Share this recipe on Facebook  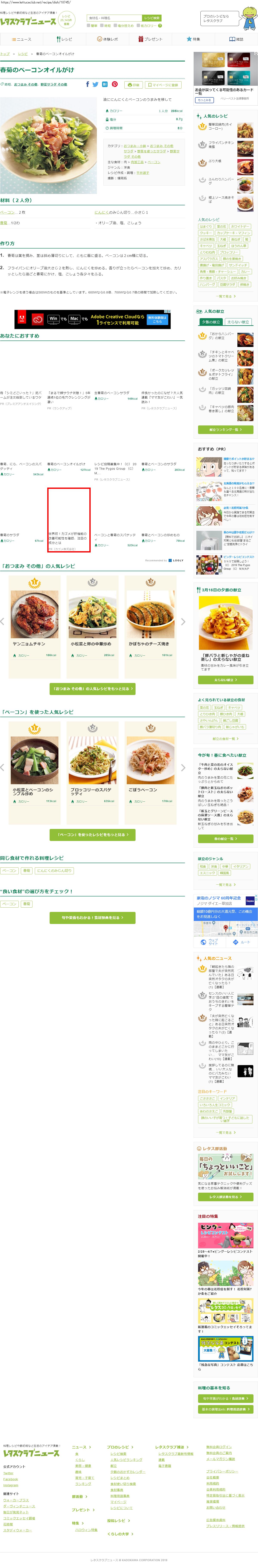point(87,85)
